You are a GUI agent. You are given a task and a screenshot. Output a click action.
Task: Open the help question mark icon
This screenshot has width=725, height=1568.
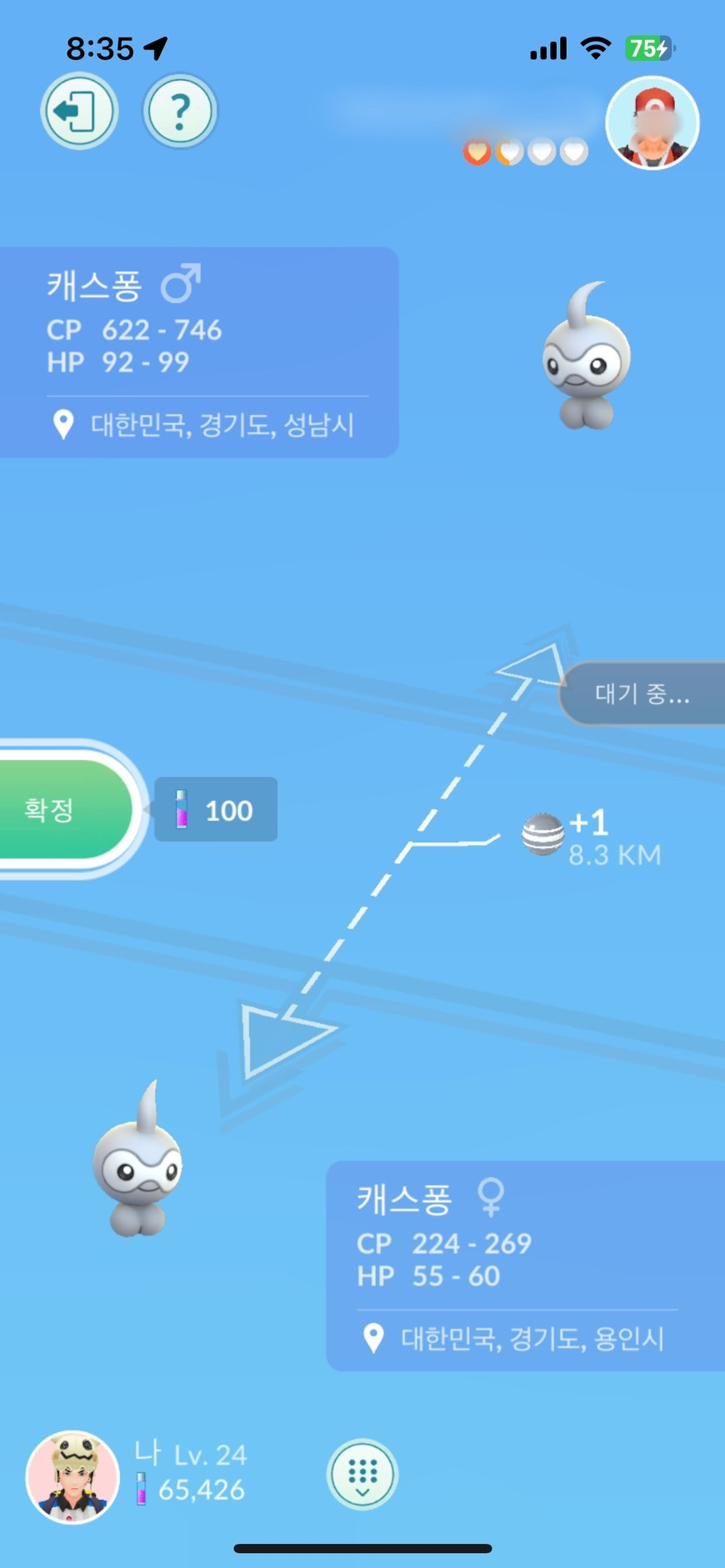pyautogui.click(x=180, y=111)
